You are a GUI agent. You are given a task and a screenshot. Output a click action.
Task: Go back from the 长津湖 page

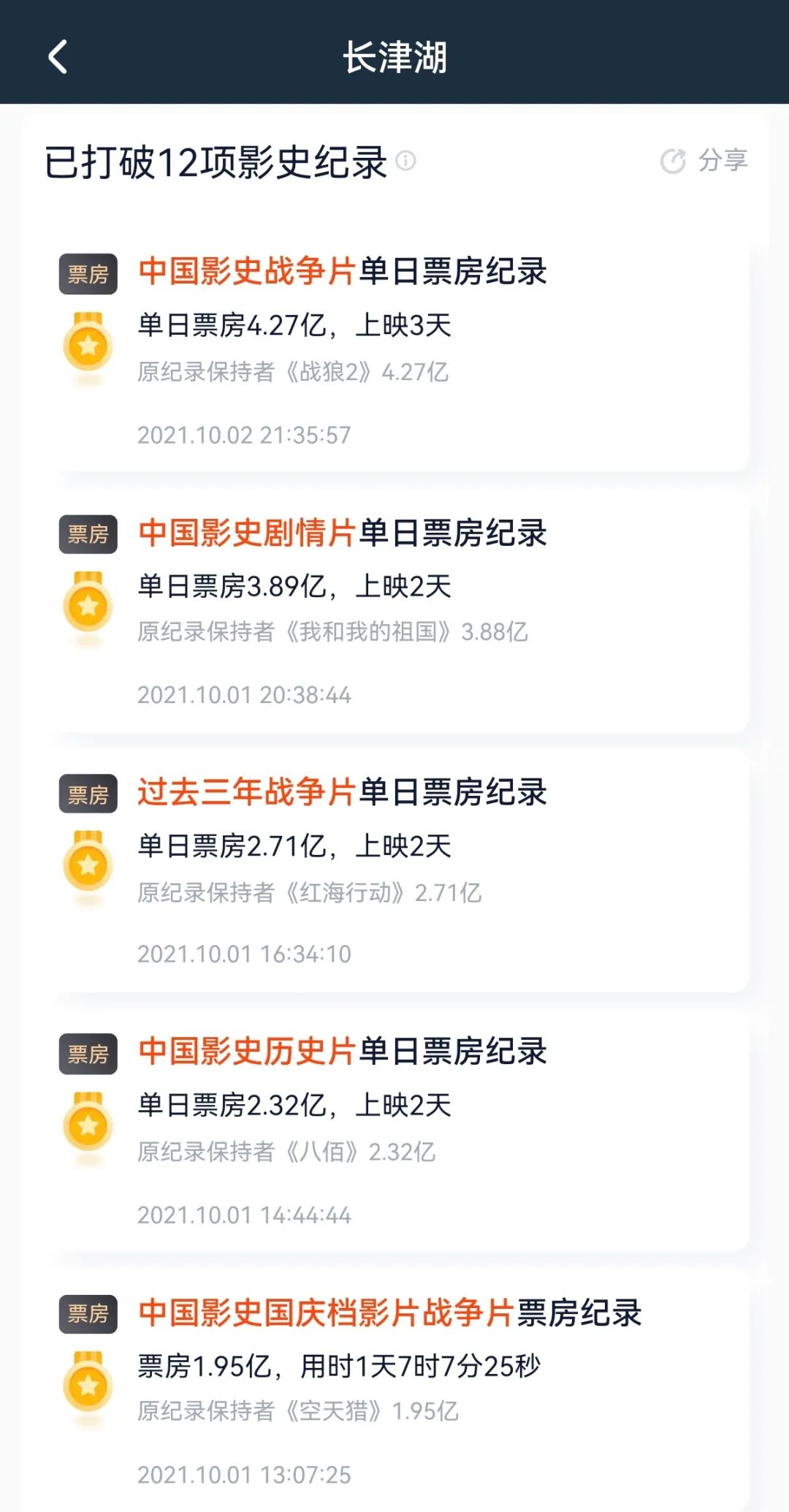pos(58,57)
